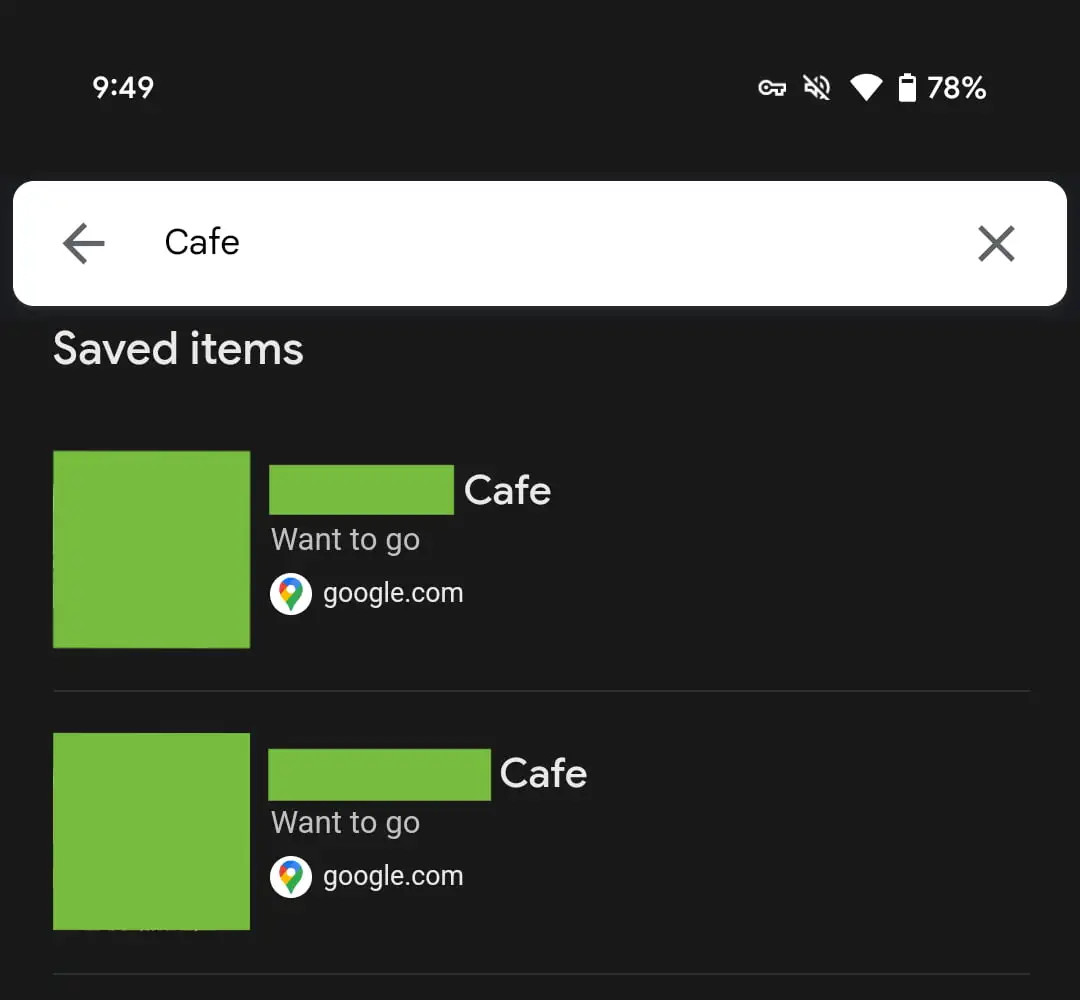Viewport: 1080px width, 1000px height.
Task: Edit the Cafe search query field
Action: pyautogui.click(x=550, y=243)
